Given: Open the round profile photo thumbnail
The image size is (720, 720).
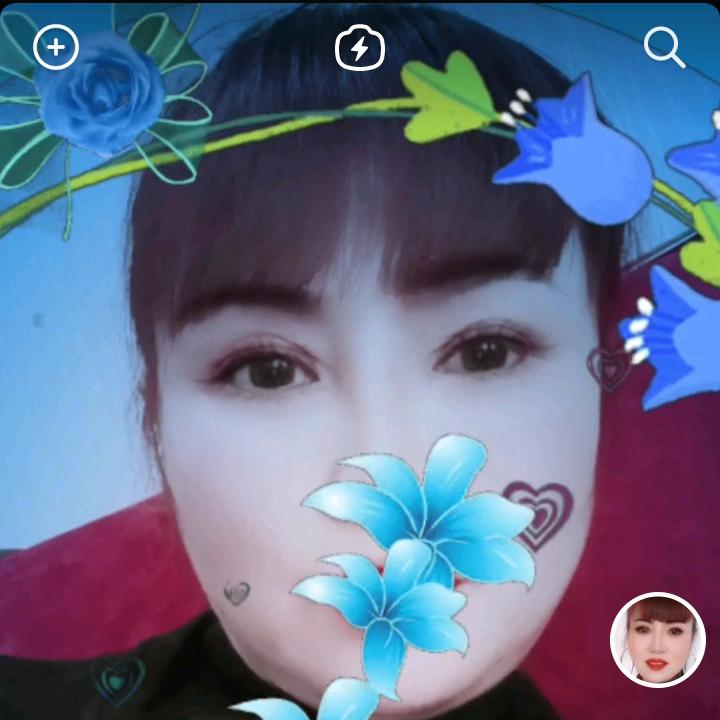Looking at the screenshot, I should pyautogui.click(x=658, y=640).
